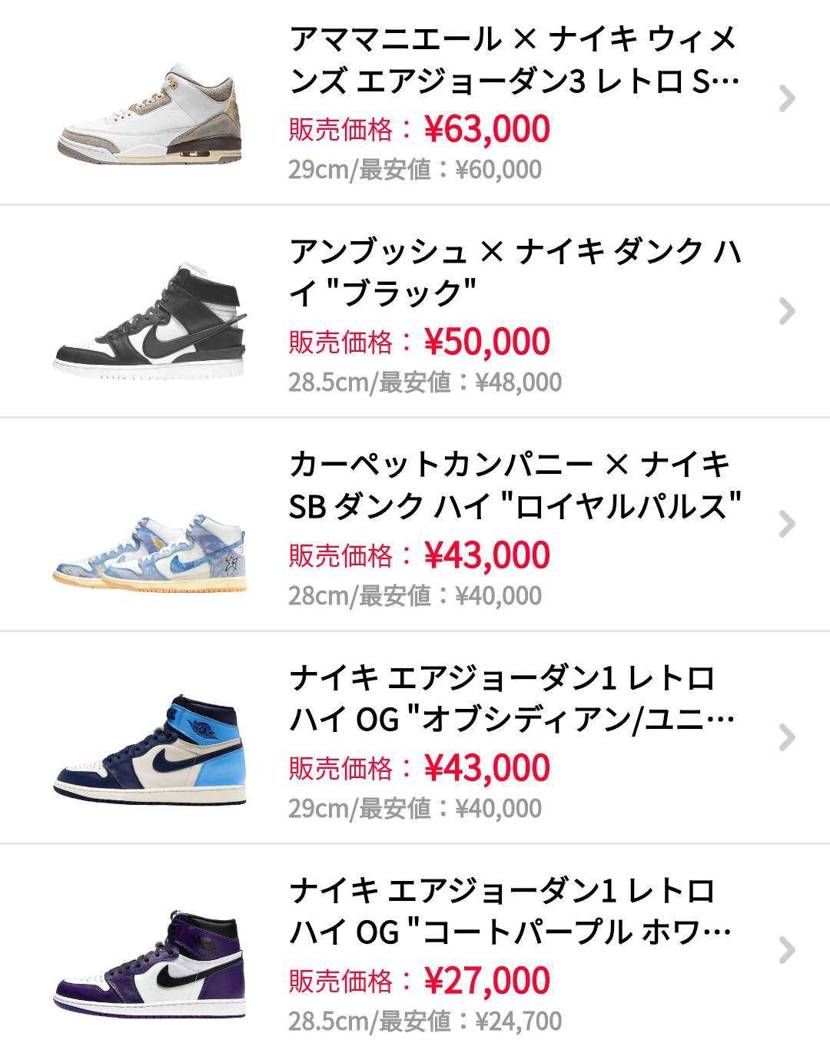Open the A Ma Maniére Air Jordan 3 listing

415,102
